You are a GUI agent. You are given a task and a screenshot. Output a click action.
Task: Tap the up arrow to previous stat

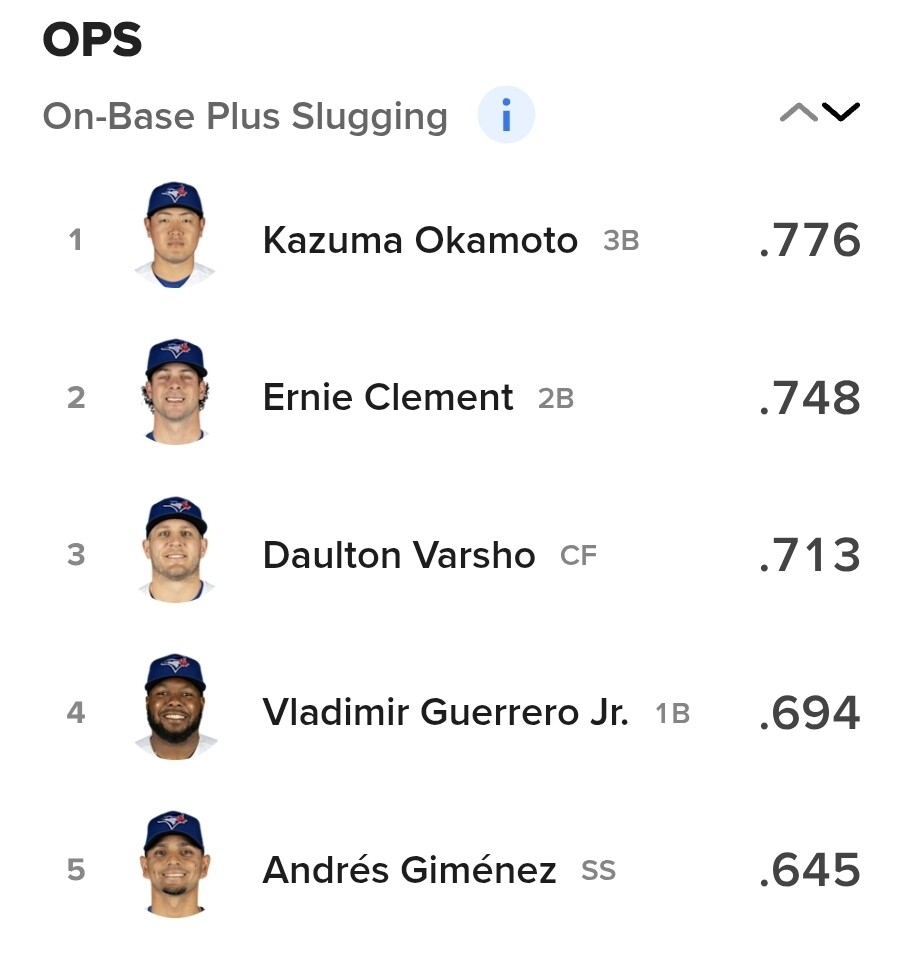[x=799, y=113]
